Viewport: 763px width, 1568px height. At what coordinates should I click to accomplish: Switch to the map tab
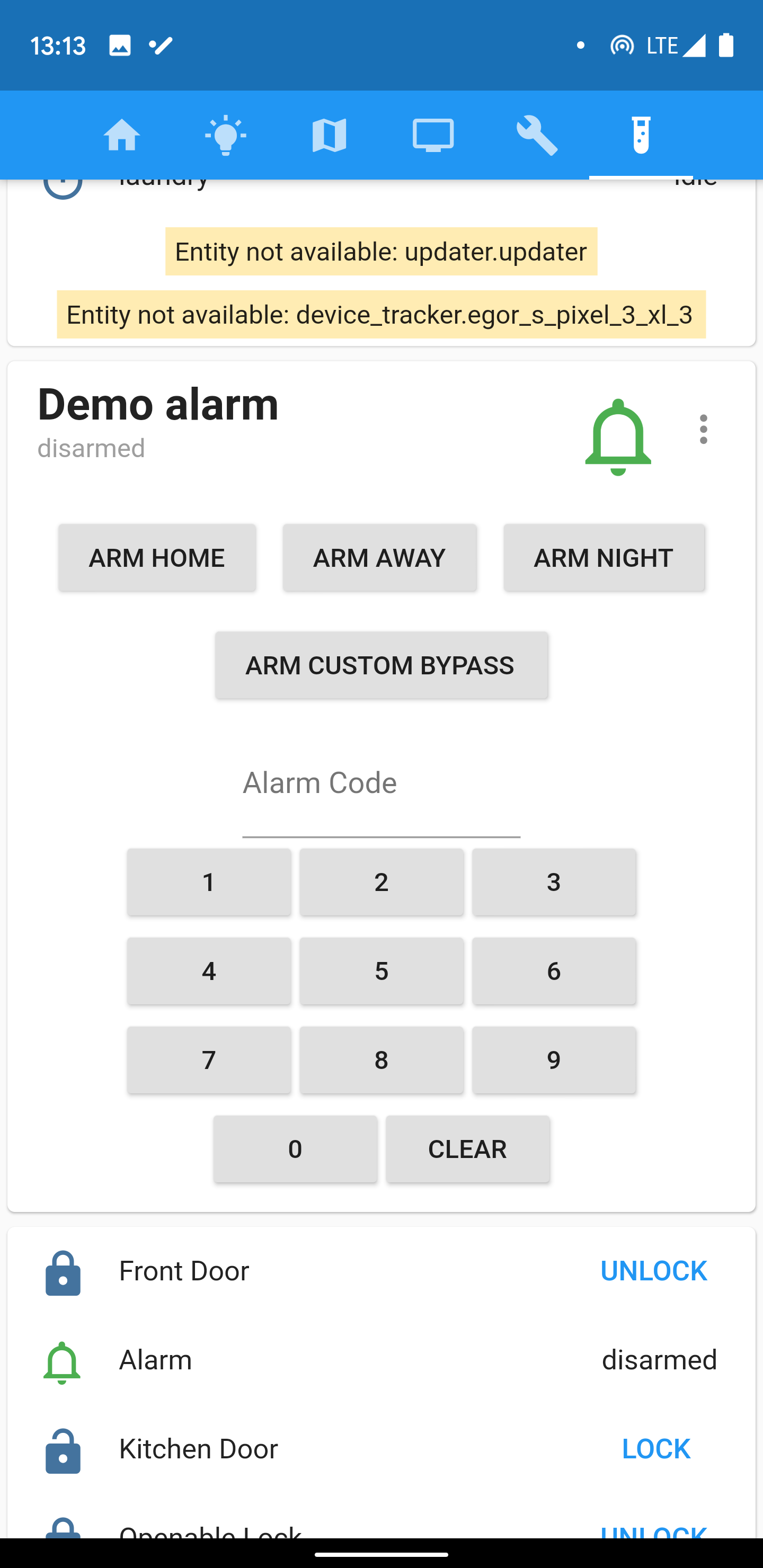click(x=330, y=135)
